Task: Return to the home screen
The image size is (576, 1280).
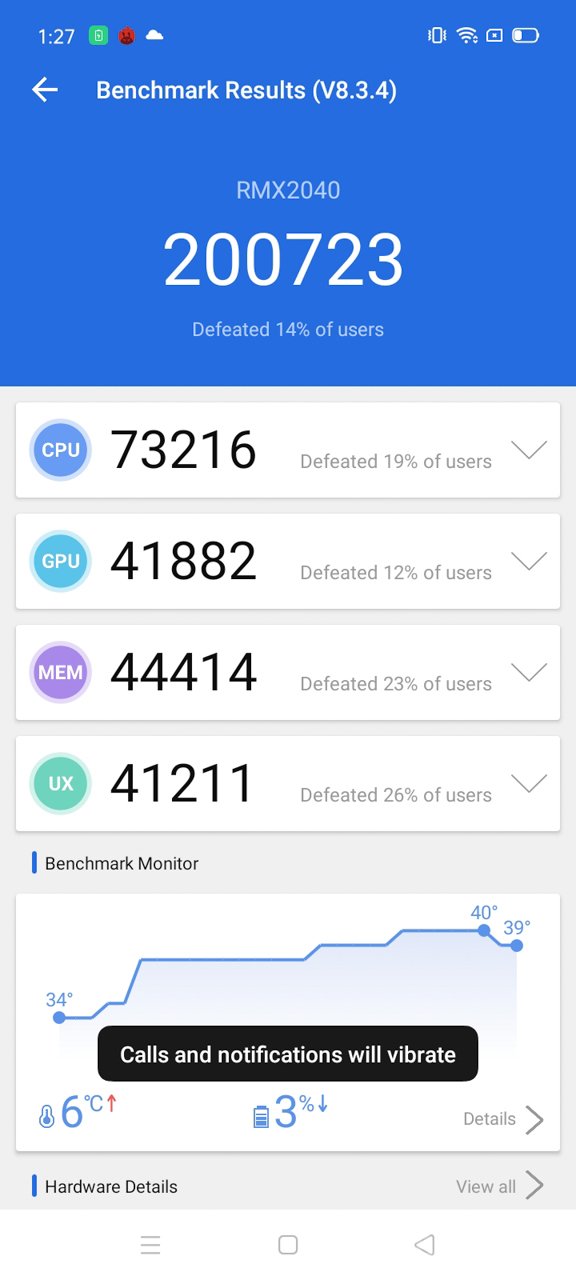Action: 288,1245
